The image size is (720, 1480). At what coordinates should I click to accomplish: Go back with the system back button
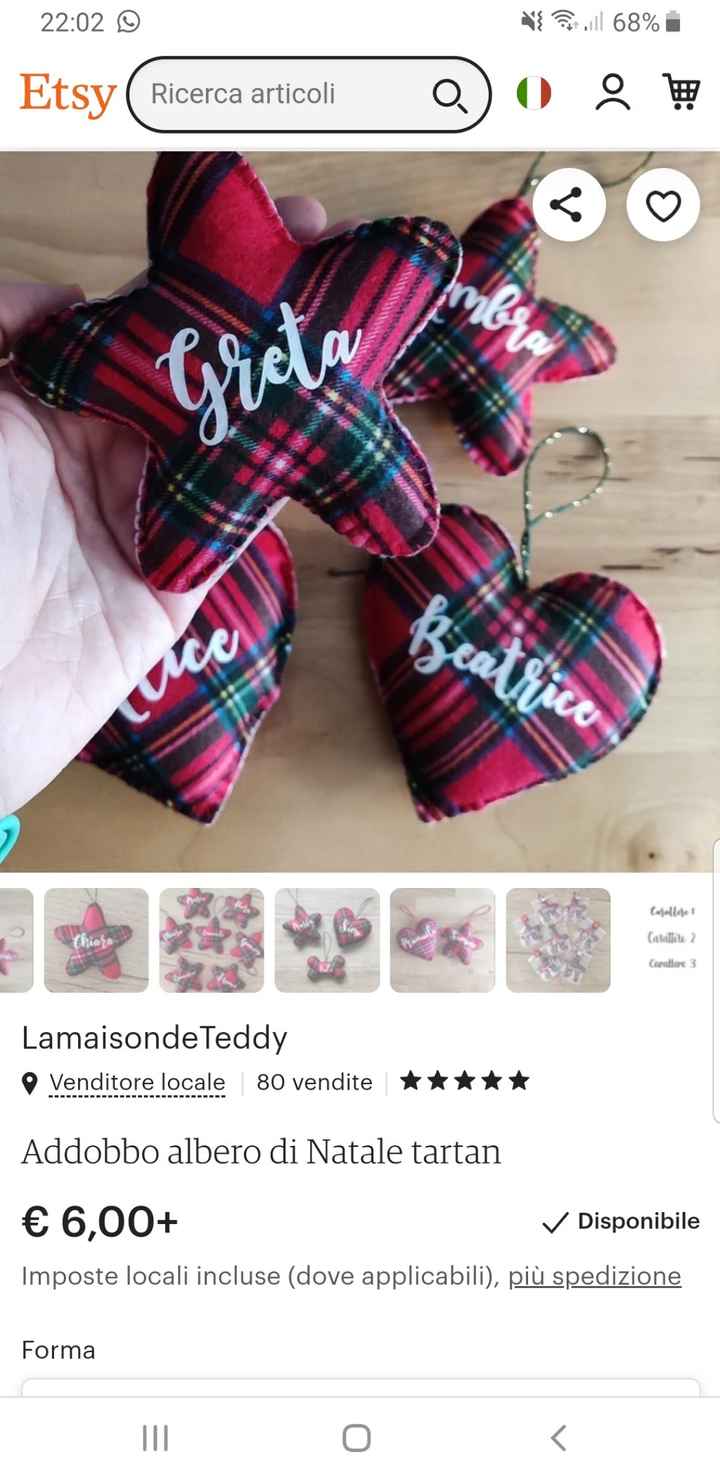[558, 1438]
